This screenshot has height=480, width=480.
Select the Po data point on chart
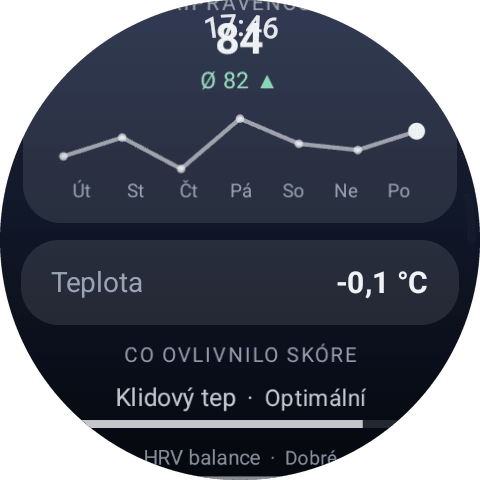point(416,131)
